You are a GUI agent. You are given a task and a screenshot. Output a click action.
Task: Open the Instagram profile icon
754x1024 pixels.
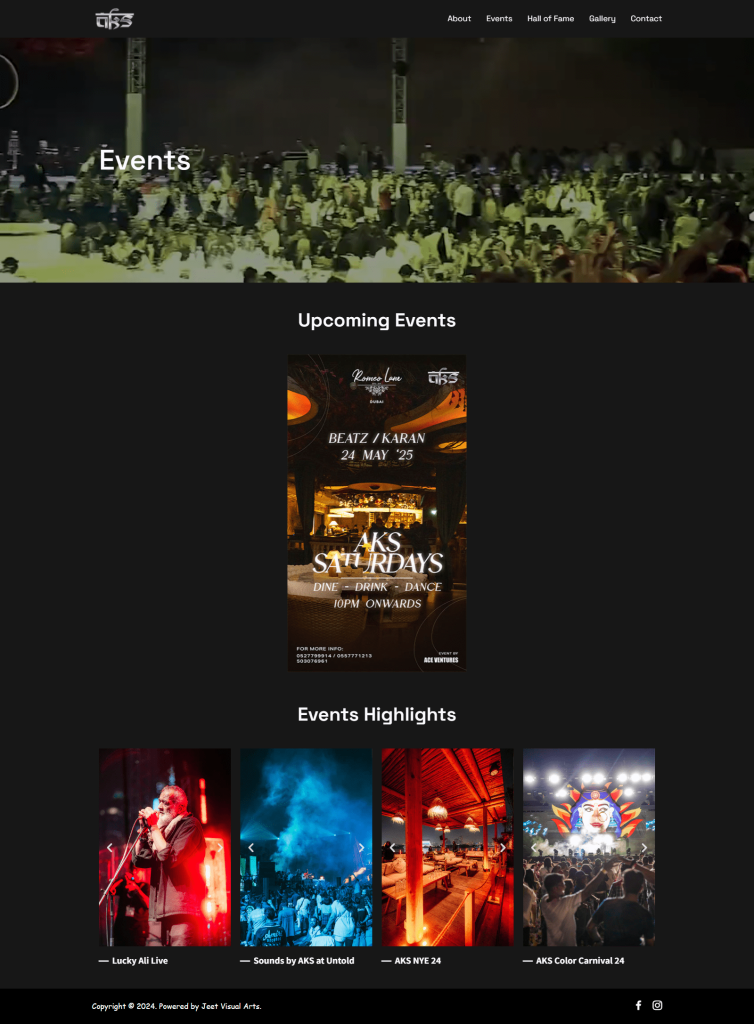657,1005
